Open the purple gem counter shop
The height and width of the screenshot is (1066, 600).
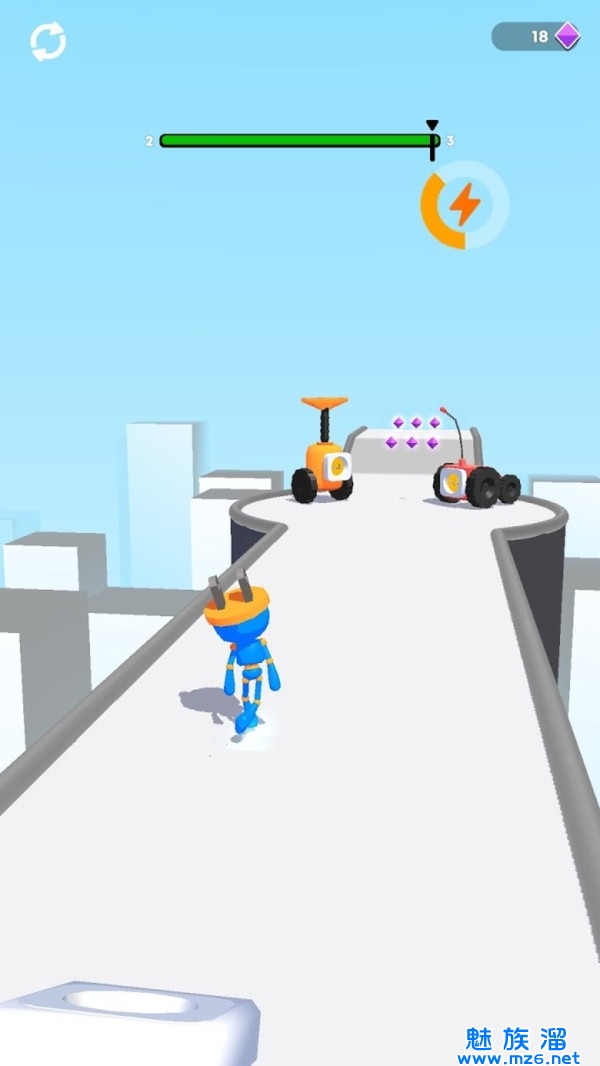(x=539, y=37)
